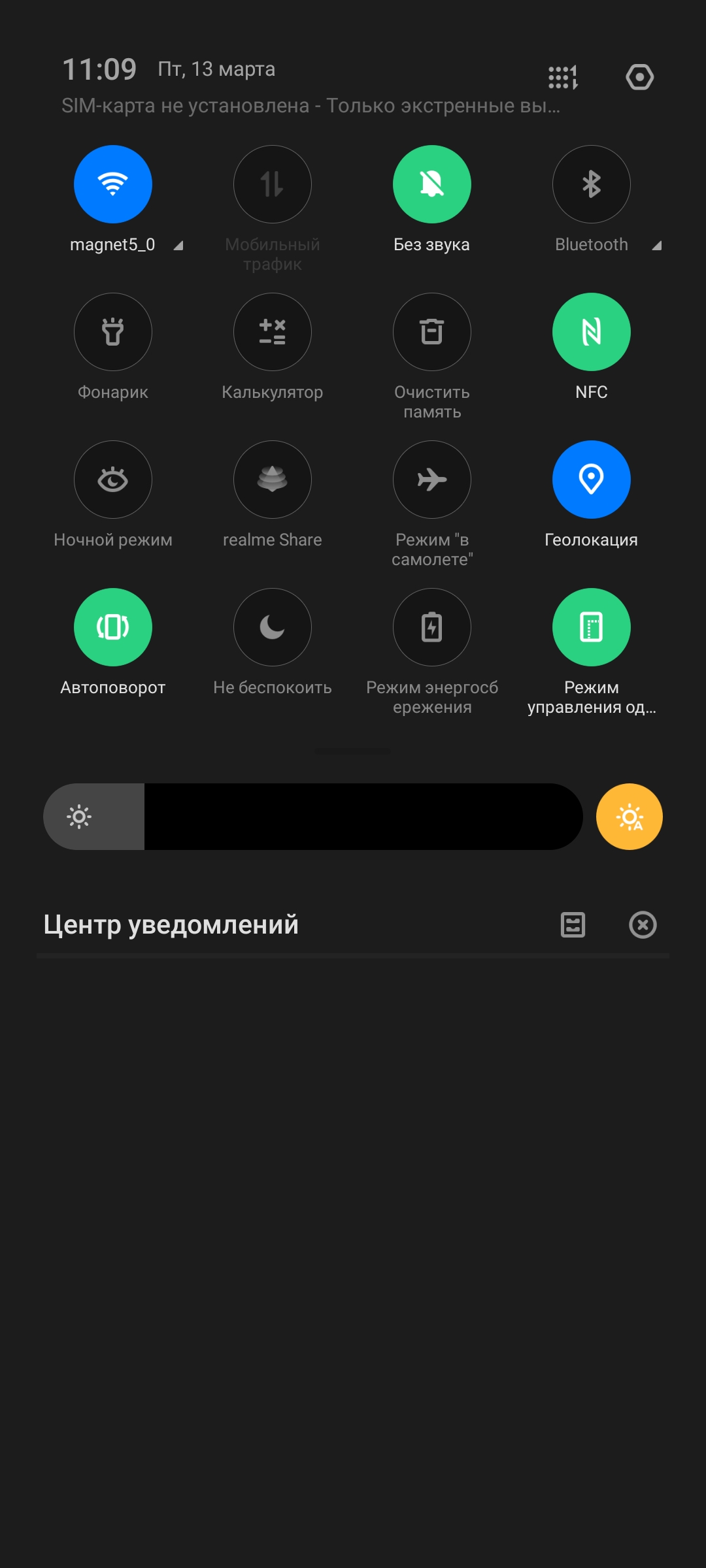
Task: Expand the Bluetooth device list arrow
Action: (x=657, y=246)
